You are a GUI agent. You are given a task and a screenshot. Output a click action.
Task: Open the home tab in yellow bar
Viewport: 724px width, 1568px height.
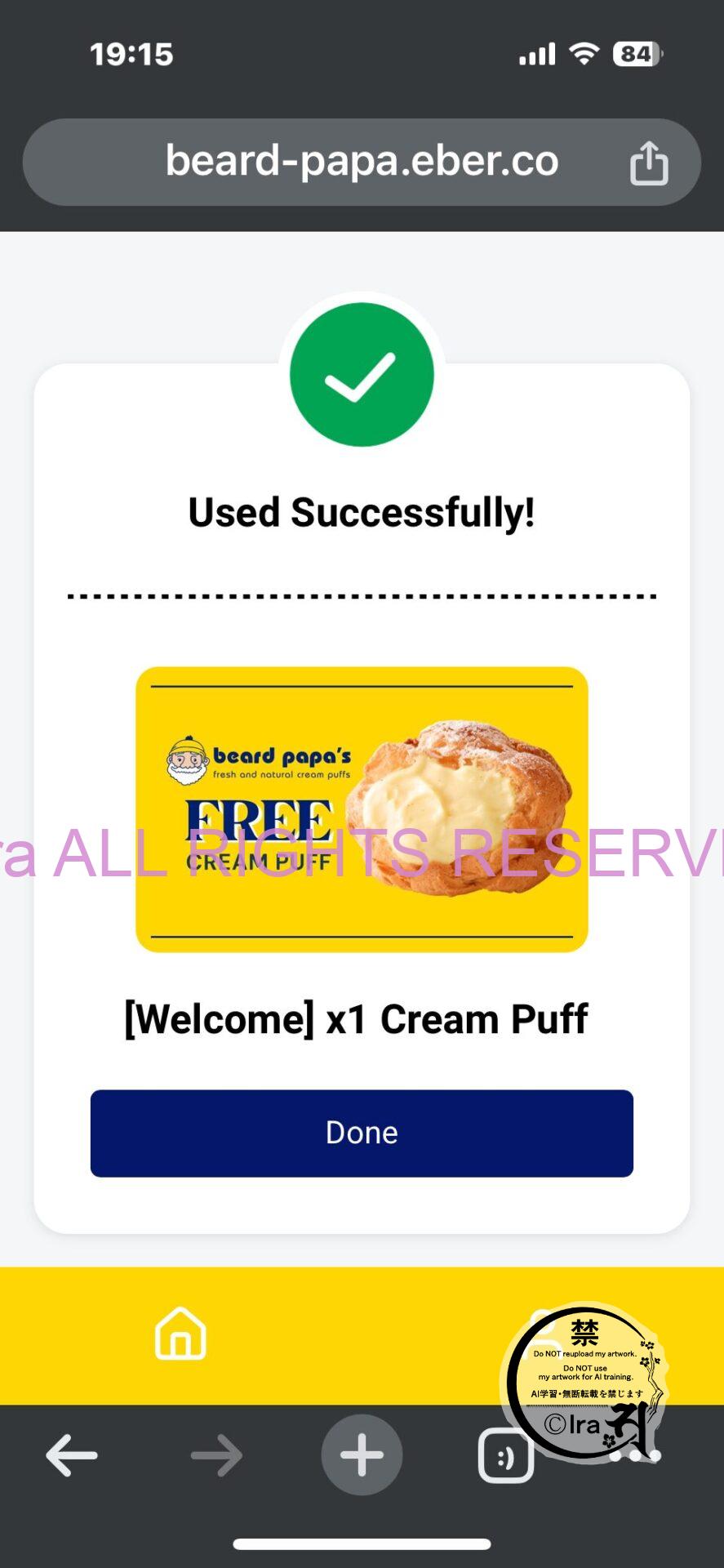pos(180,1334)
